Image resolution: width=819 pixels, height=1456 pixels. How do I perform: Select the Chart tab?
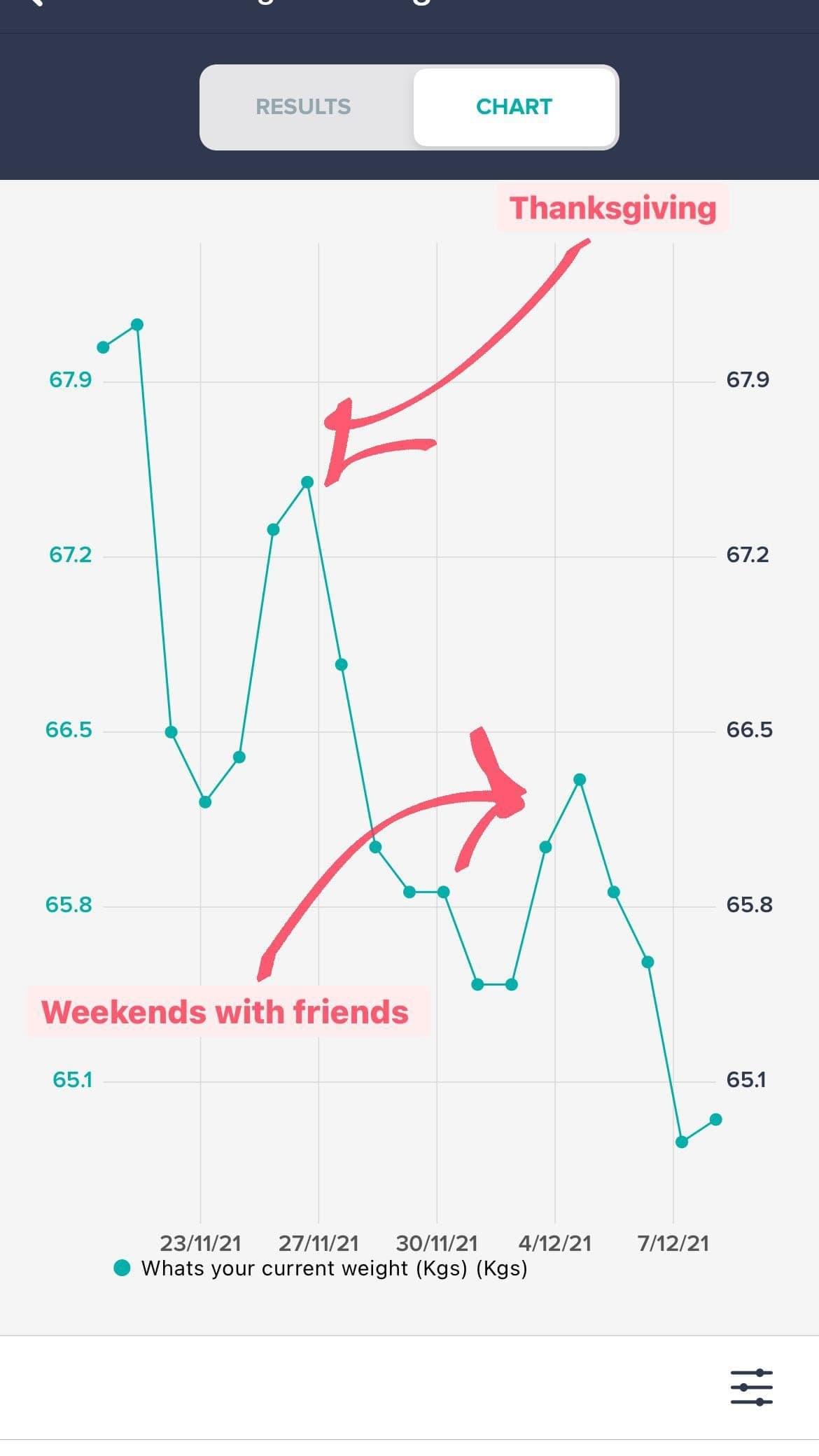tap(514, 107)
